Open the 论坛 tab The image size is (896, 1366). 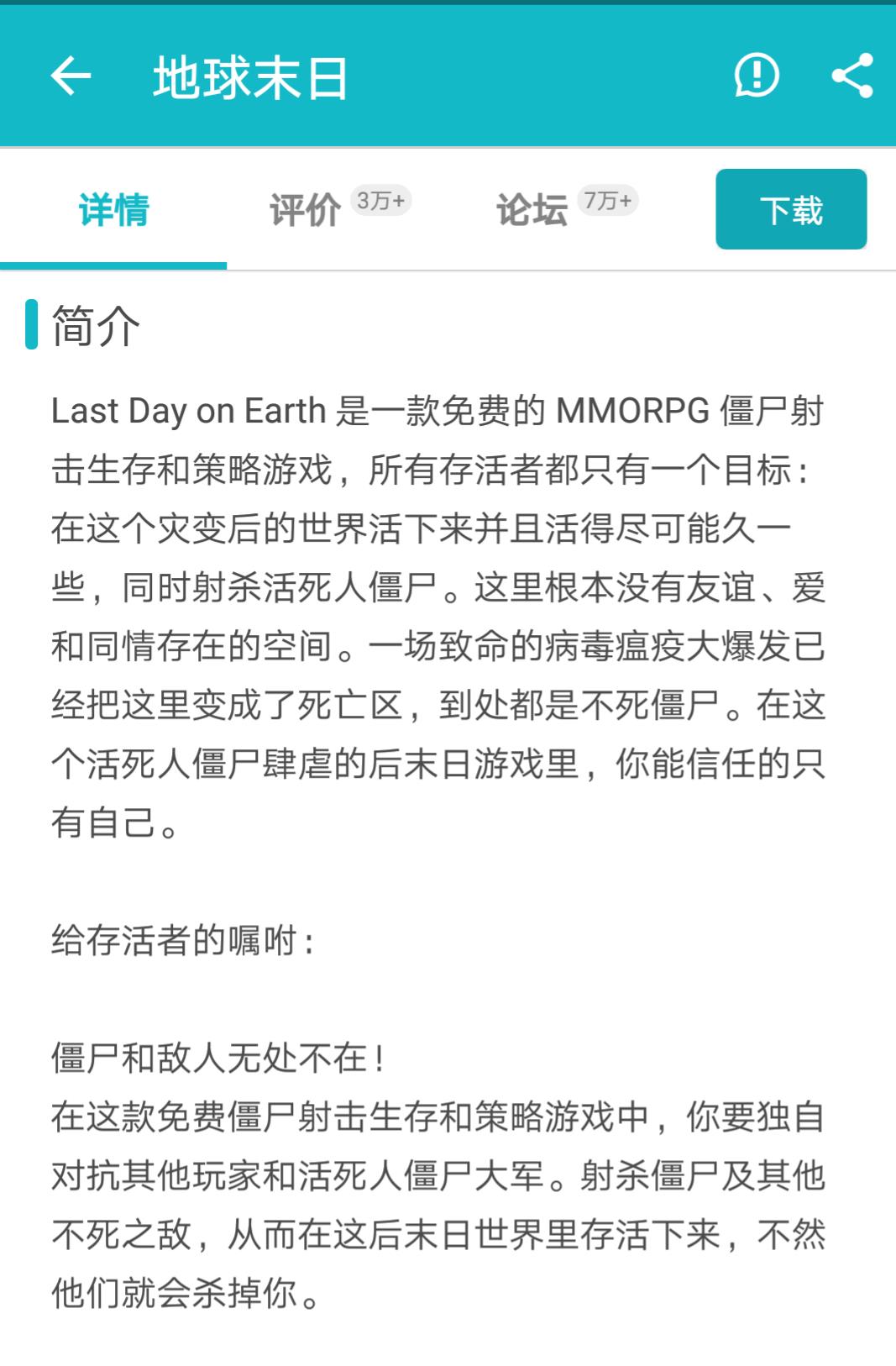(x=532, y=210)
